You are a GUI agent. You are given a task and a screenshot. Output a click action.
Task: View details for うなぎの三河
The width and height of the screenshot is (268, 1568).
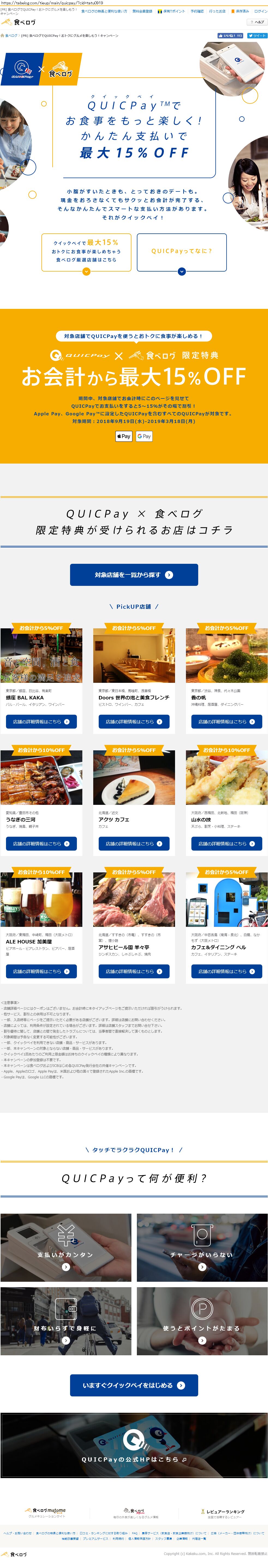pos(41,844)
